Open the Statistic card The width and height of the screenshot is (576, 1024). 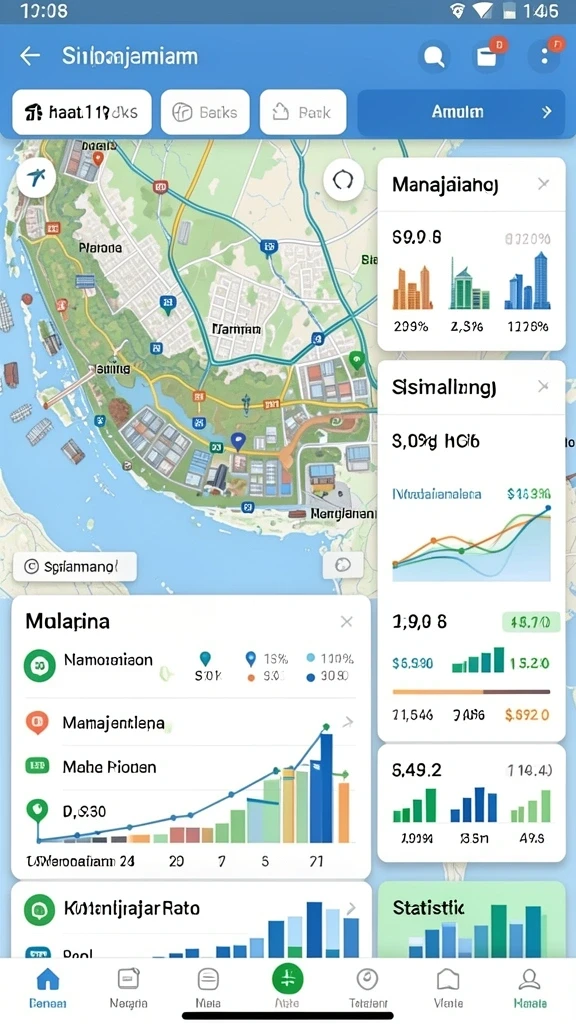point(472,920)
